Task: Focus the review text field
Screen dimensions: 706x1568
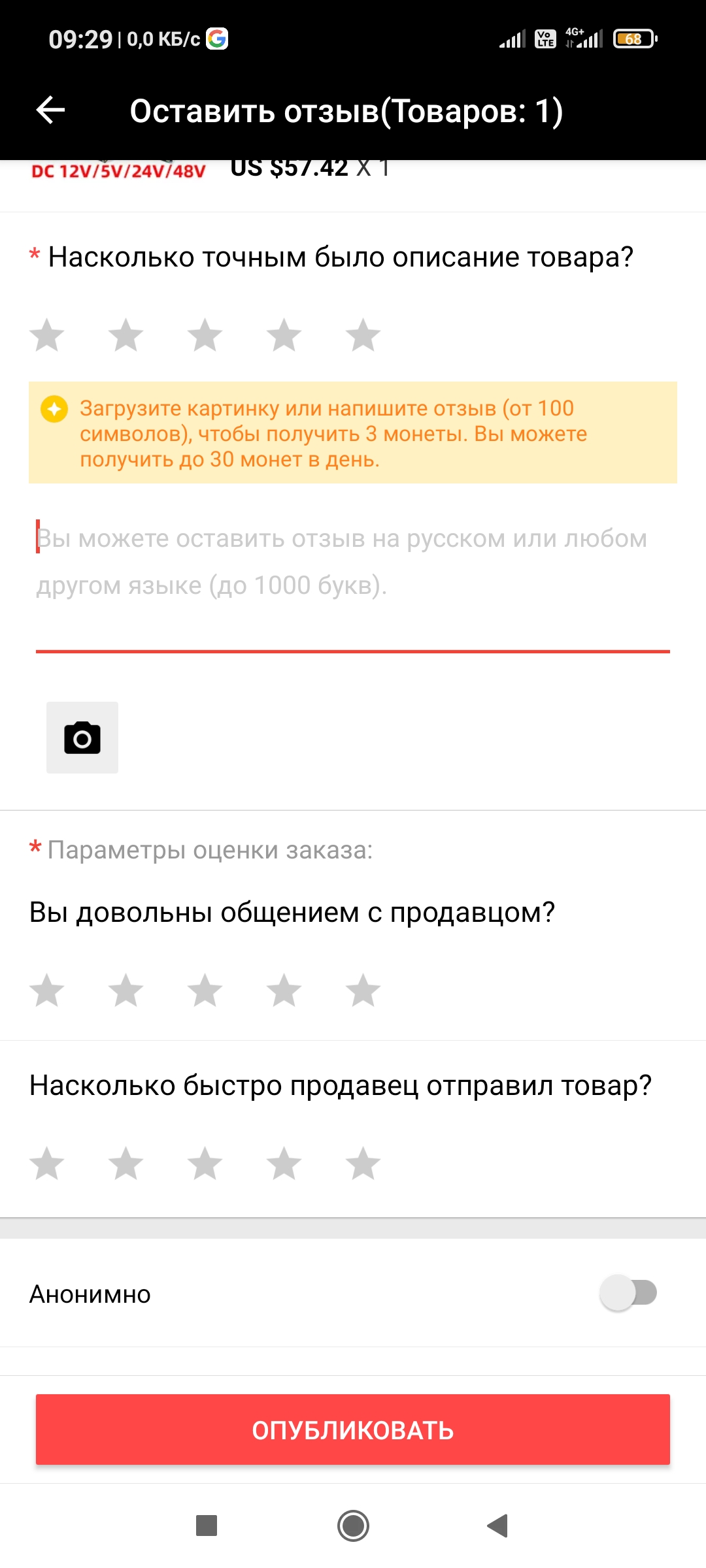Action: coord(353,562)
